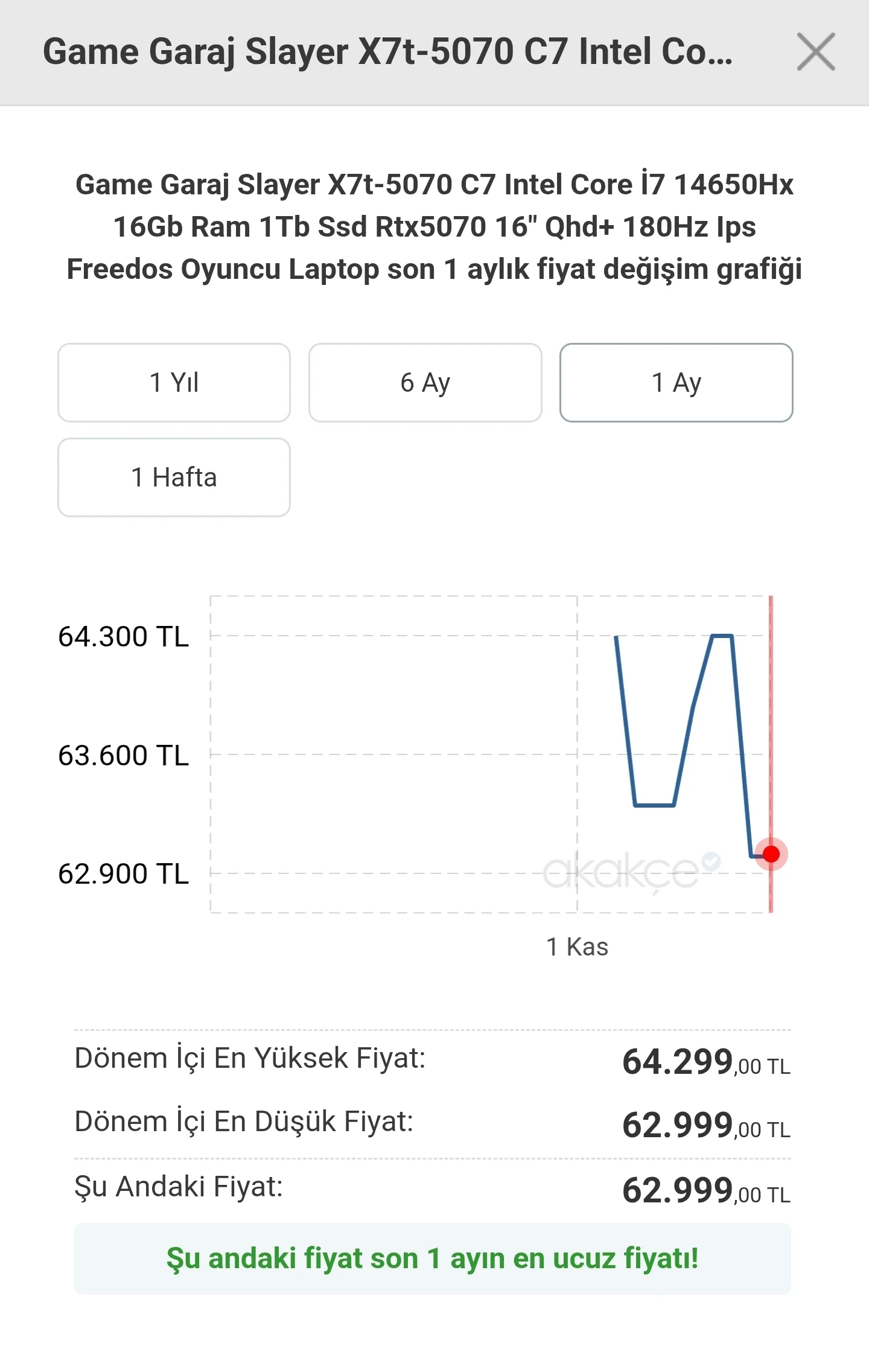
Task: Show the 6 Ay price history
Action: click(425, 383)
